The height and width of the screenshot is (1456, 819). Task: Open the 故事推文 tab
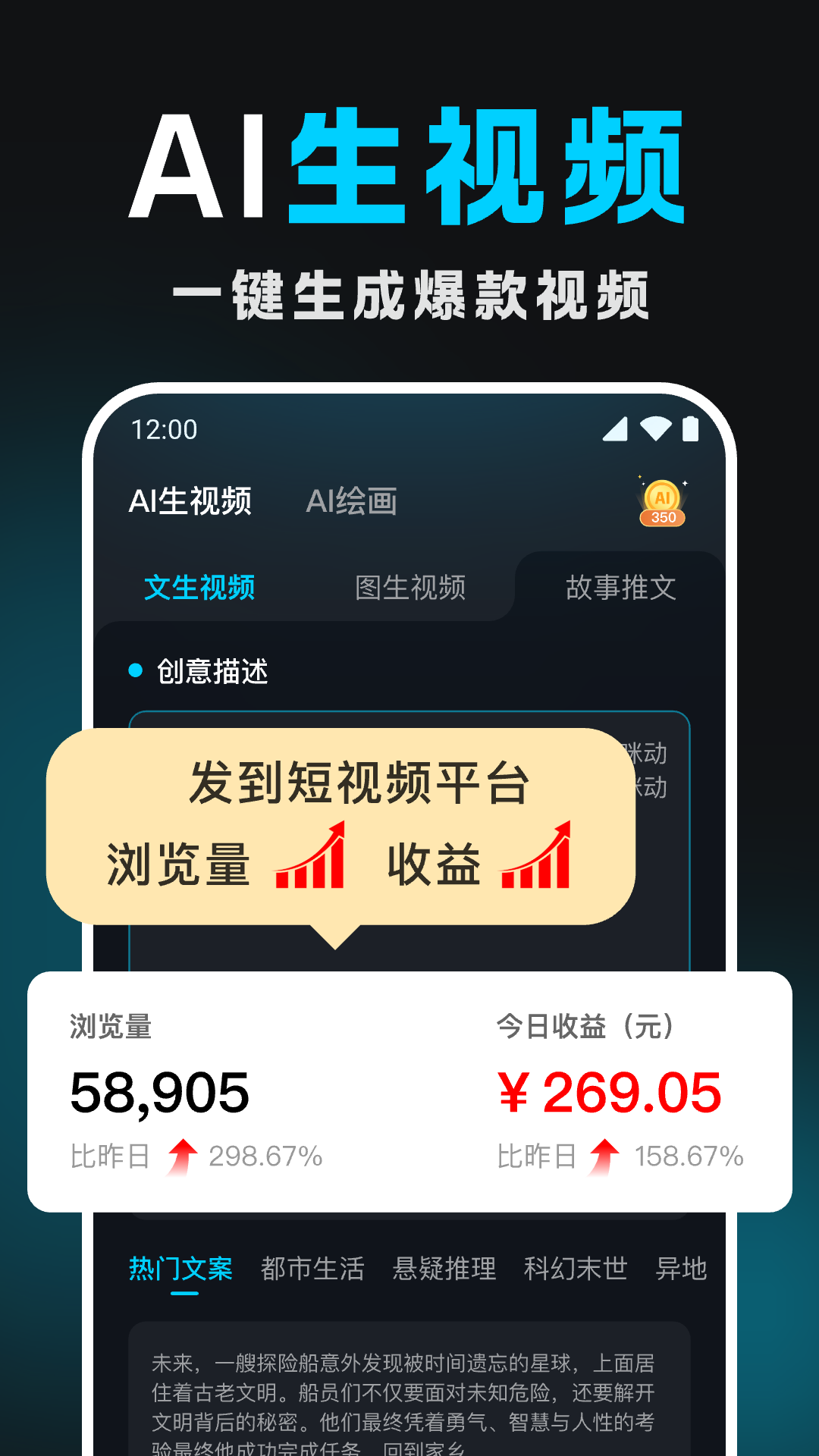[622, 588]
